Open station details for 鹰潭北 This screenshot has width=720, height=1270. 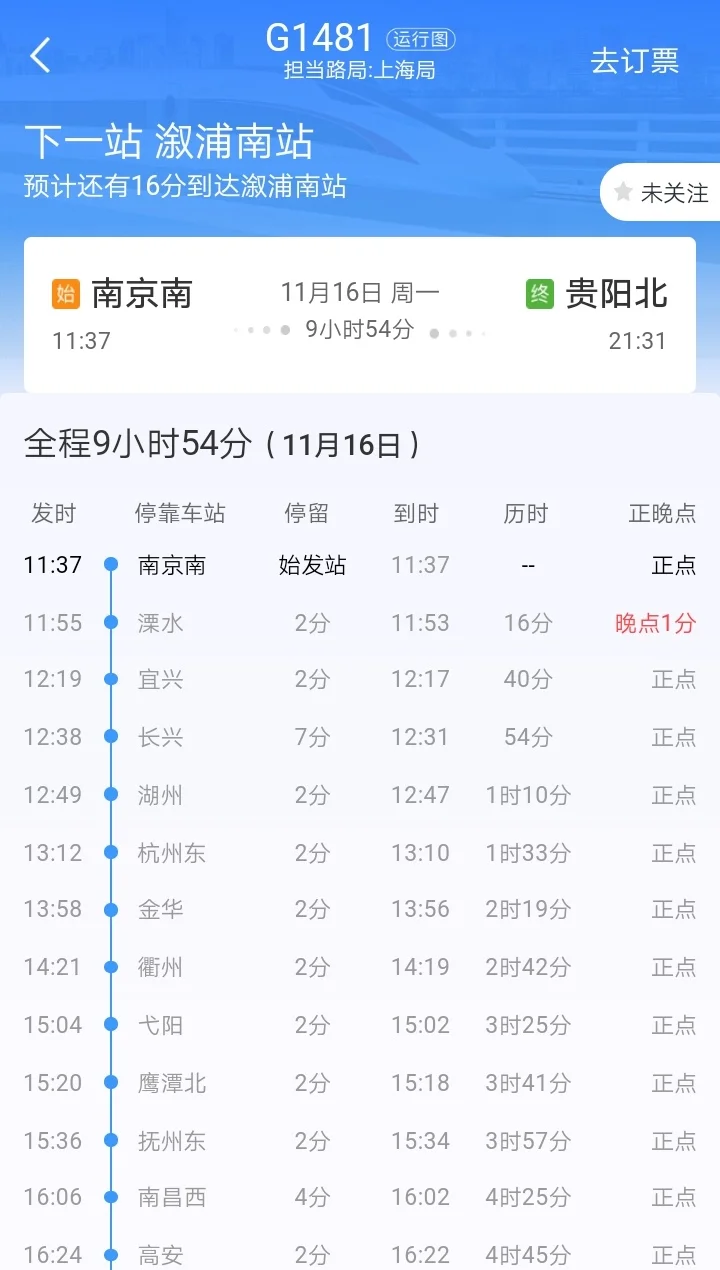click(x=171, y=1082)
